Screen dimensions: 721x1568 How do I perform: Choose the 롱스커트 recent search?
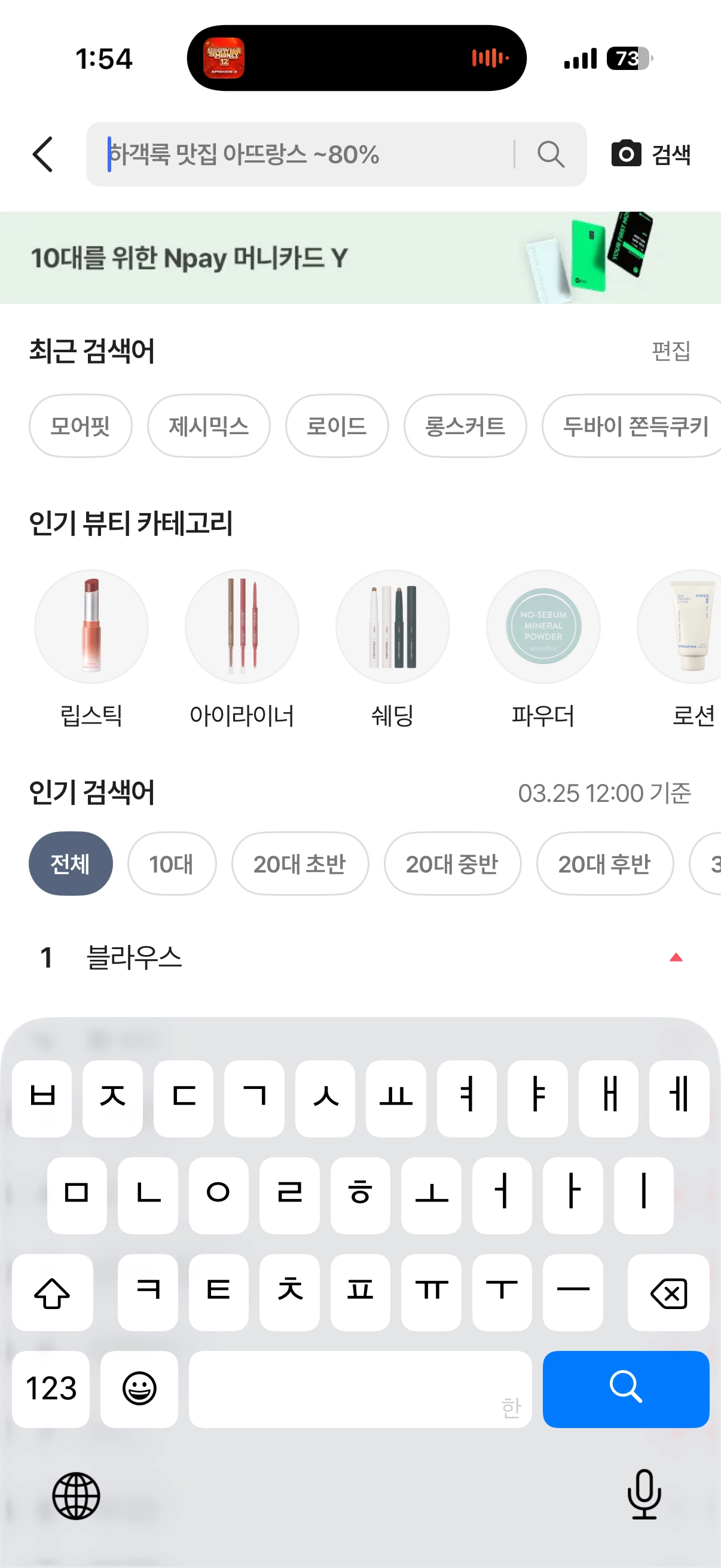(x=465, y=426)
